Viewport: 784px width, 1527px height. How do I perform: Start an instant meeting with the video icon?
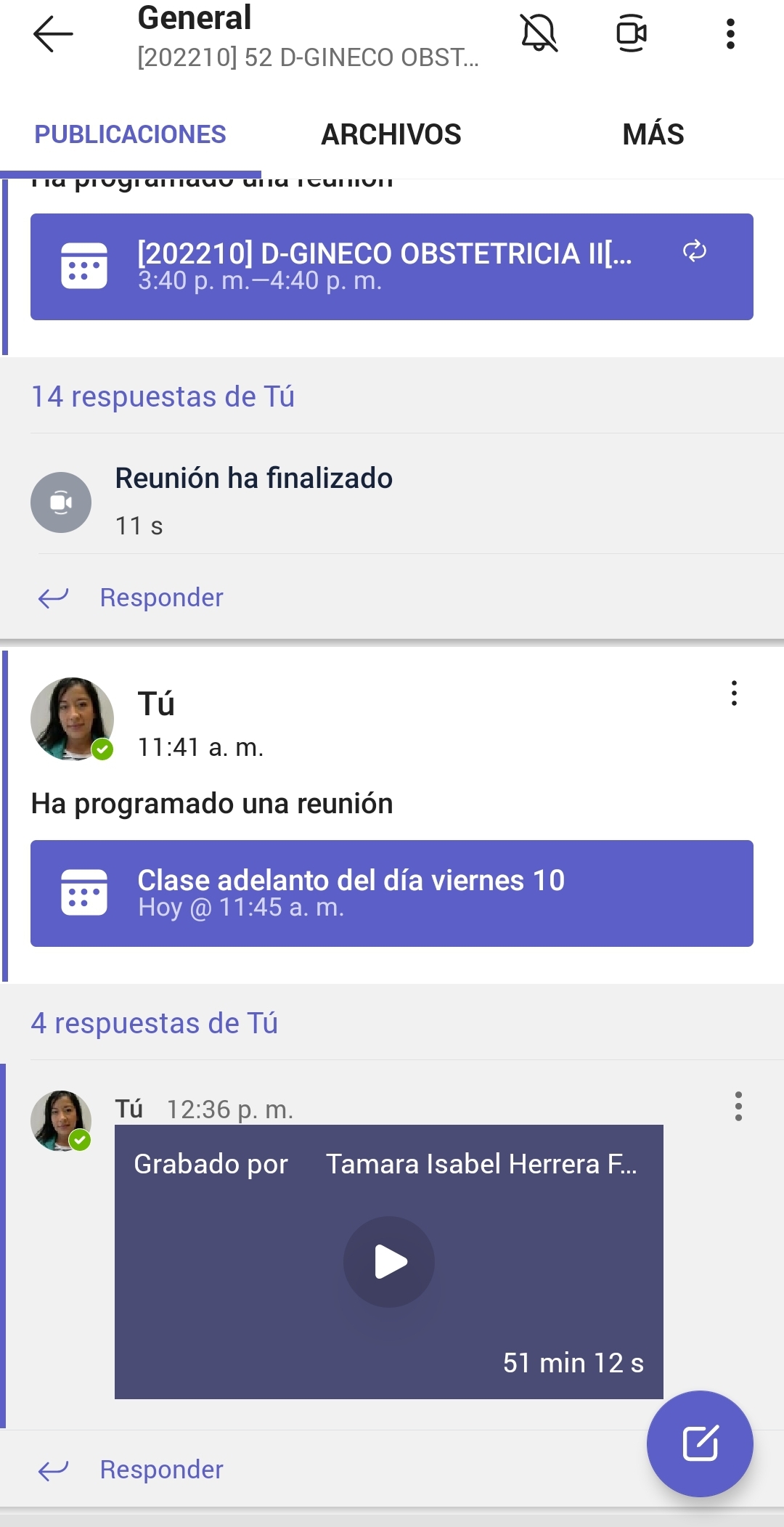631,33
